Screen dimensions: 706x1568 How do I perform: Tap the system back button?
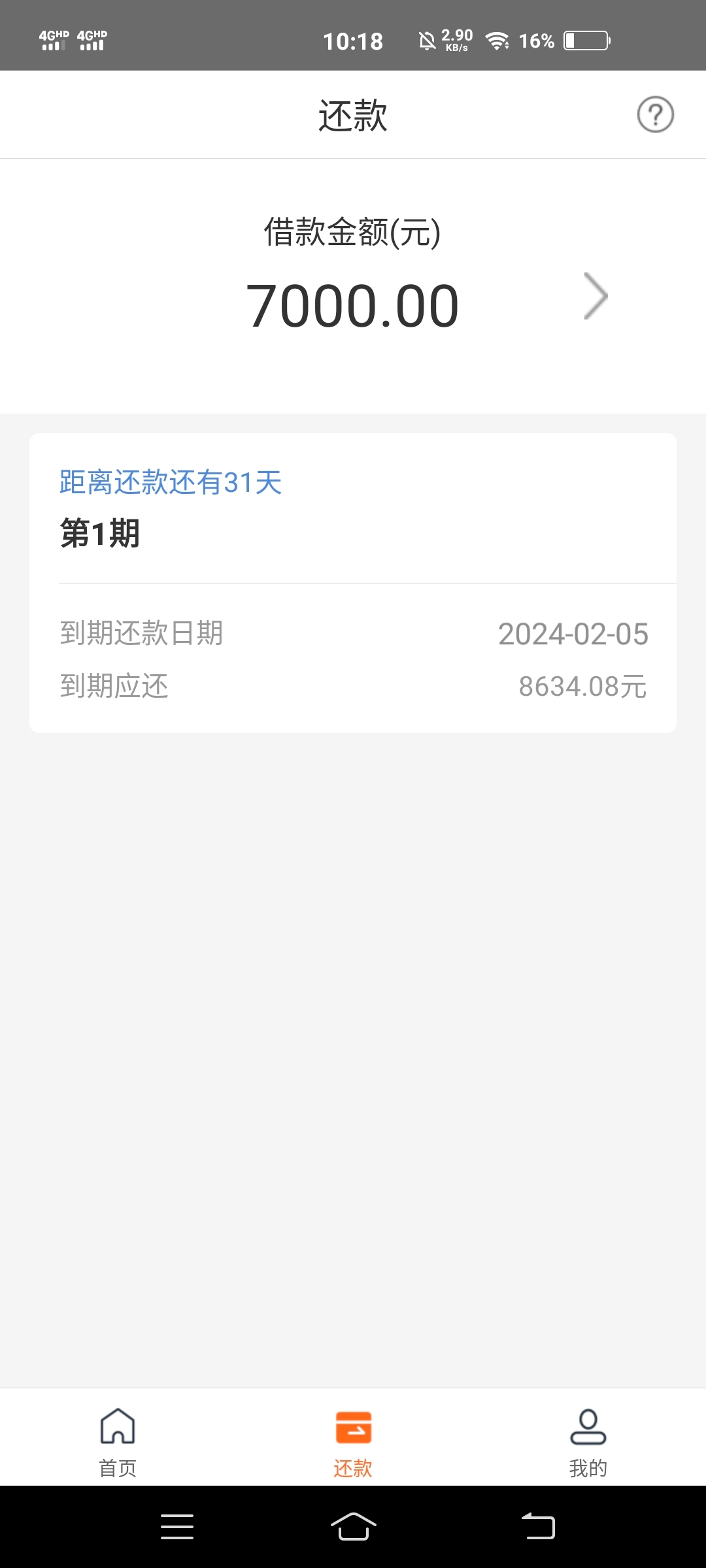pos(538,1526)
